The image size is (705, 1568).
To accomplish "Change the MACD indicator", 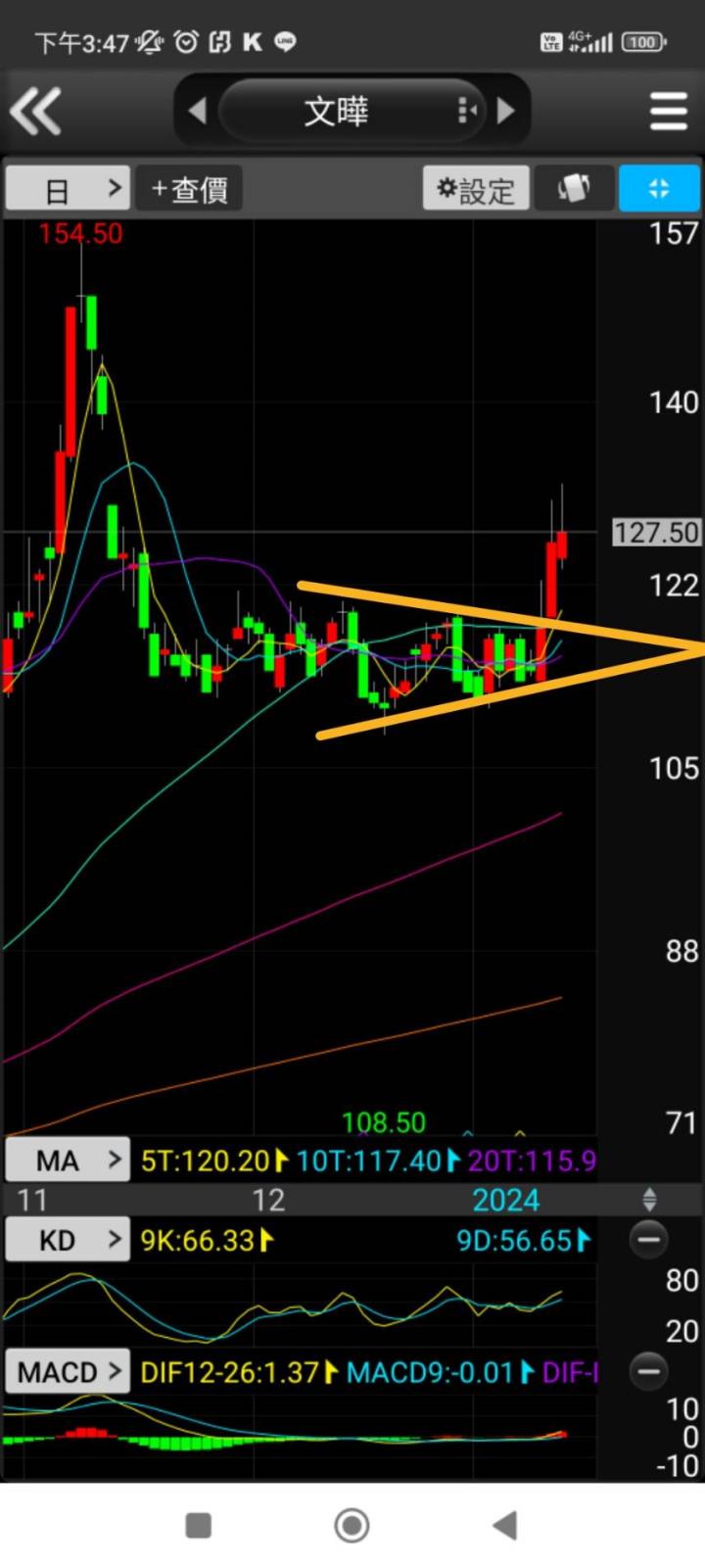I will pos(68,1371).
